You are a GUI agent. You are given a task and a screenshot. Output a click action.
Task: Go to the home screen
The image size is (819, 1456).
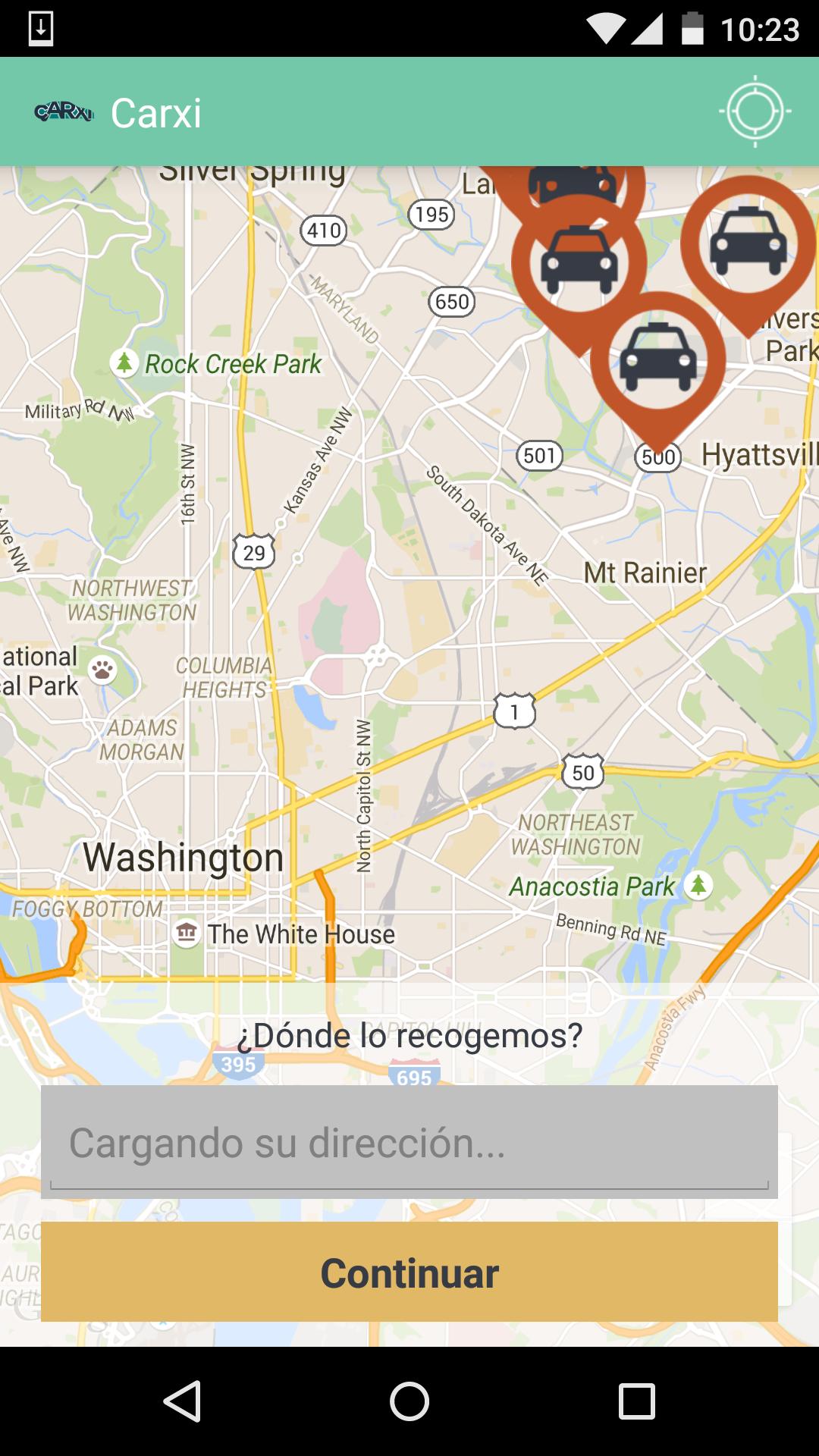[409, 1401]
